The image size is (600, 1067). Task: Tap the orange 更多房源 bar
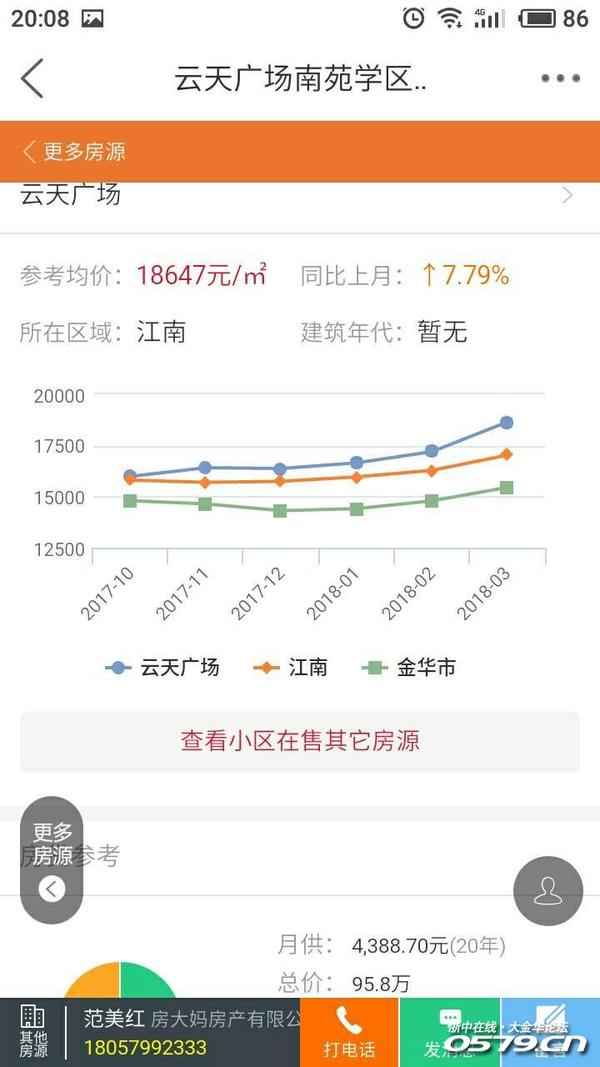(75, 152)
